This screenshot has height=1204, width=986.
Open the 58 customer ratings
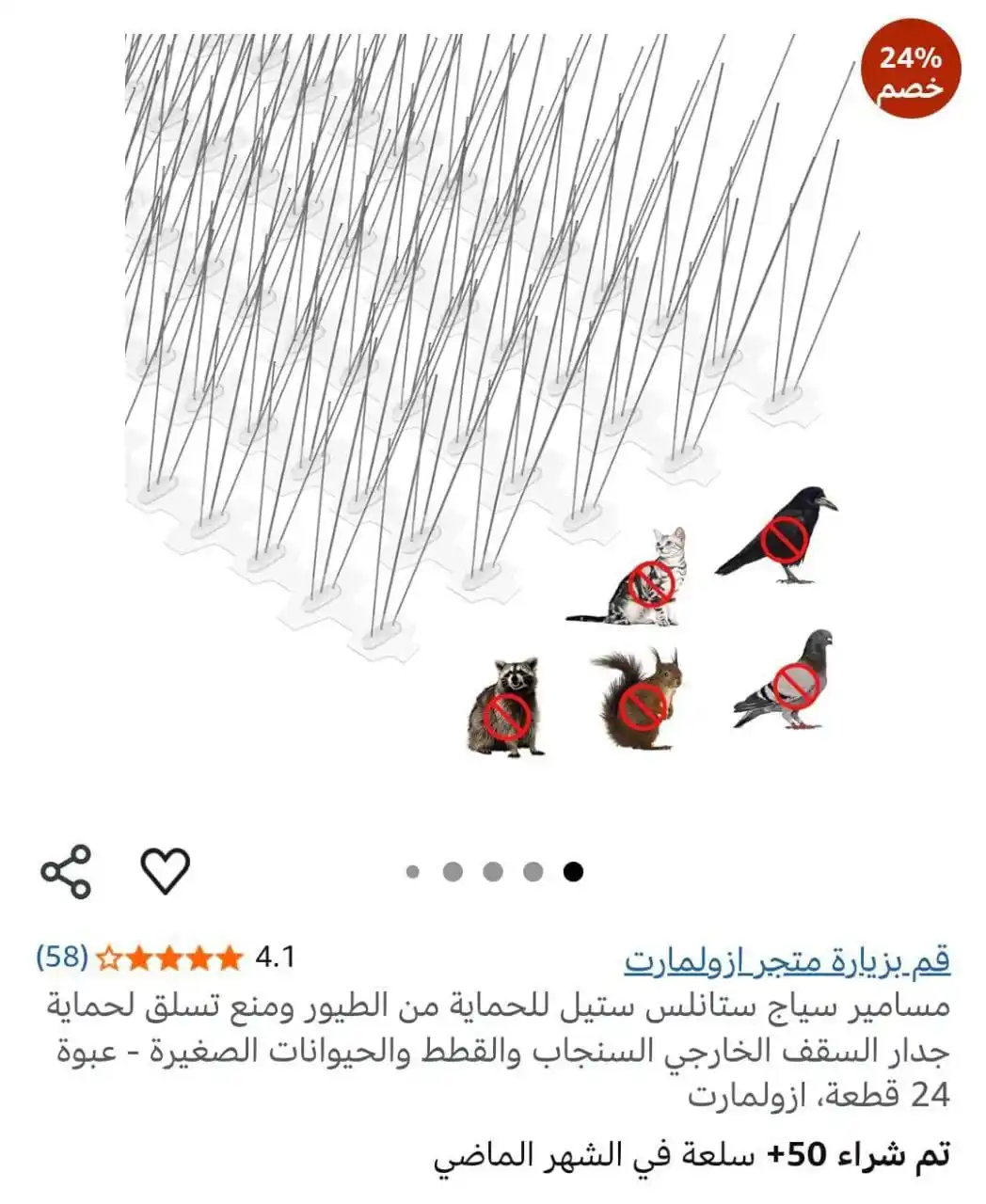[x=62, y=958]
